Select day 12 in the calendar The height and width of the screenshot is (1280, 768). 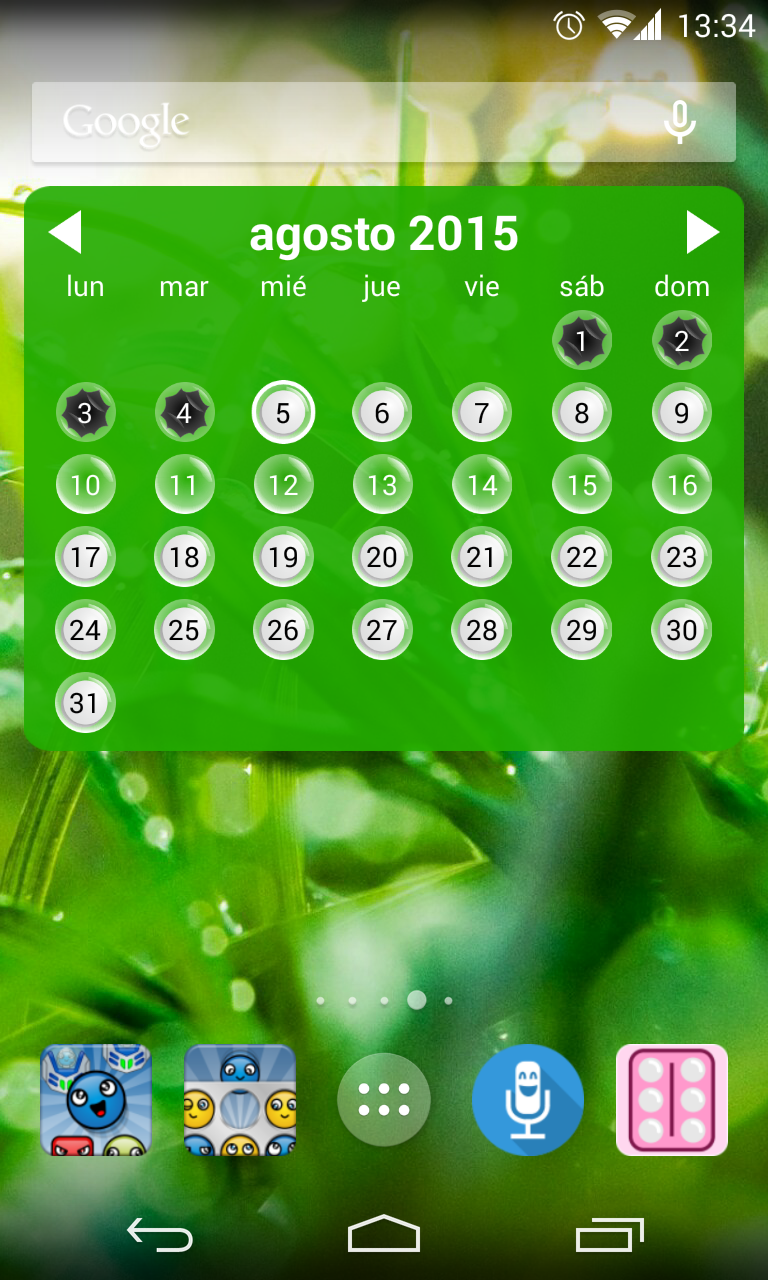(x=283, y=485)
